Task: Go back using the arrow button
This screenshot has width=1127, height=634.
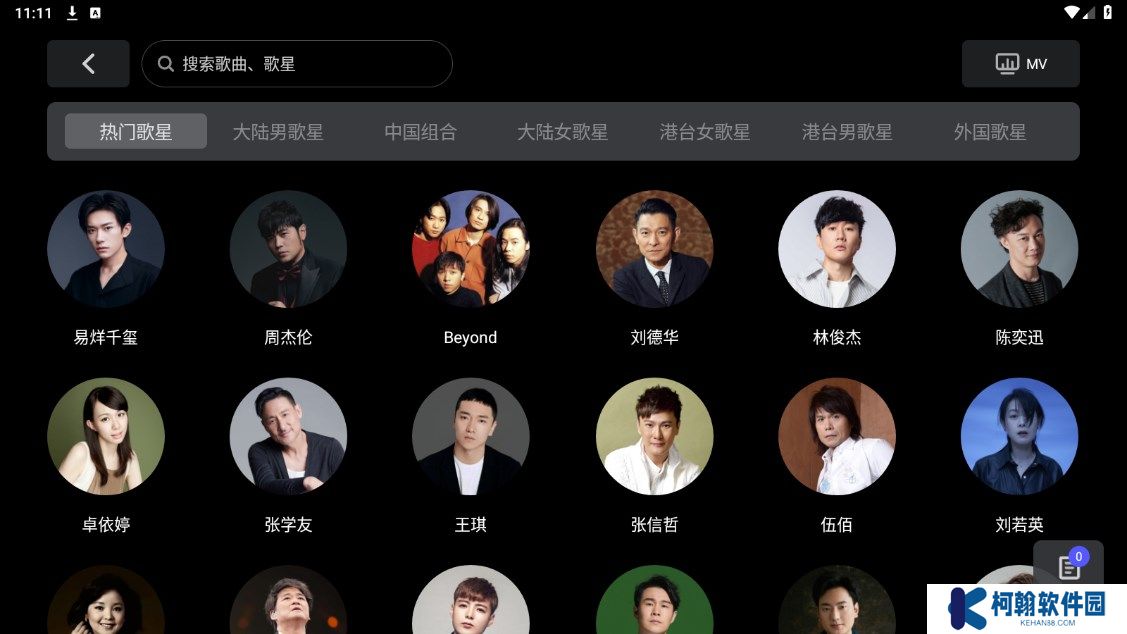Action: [x=88, y=64]
